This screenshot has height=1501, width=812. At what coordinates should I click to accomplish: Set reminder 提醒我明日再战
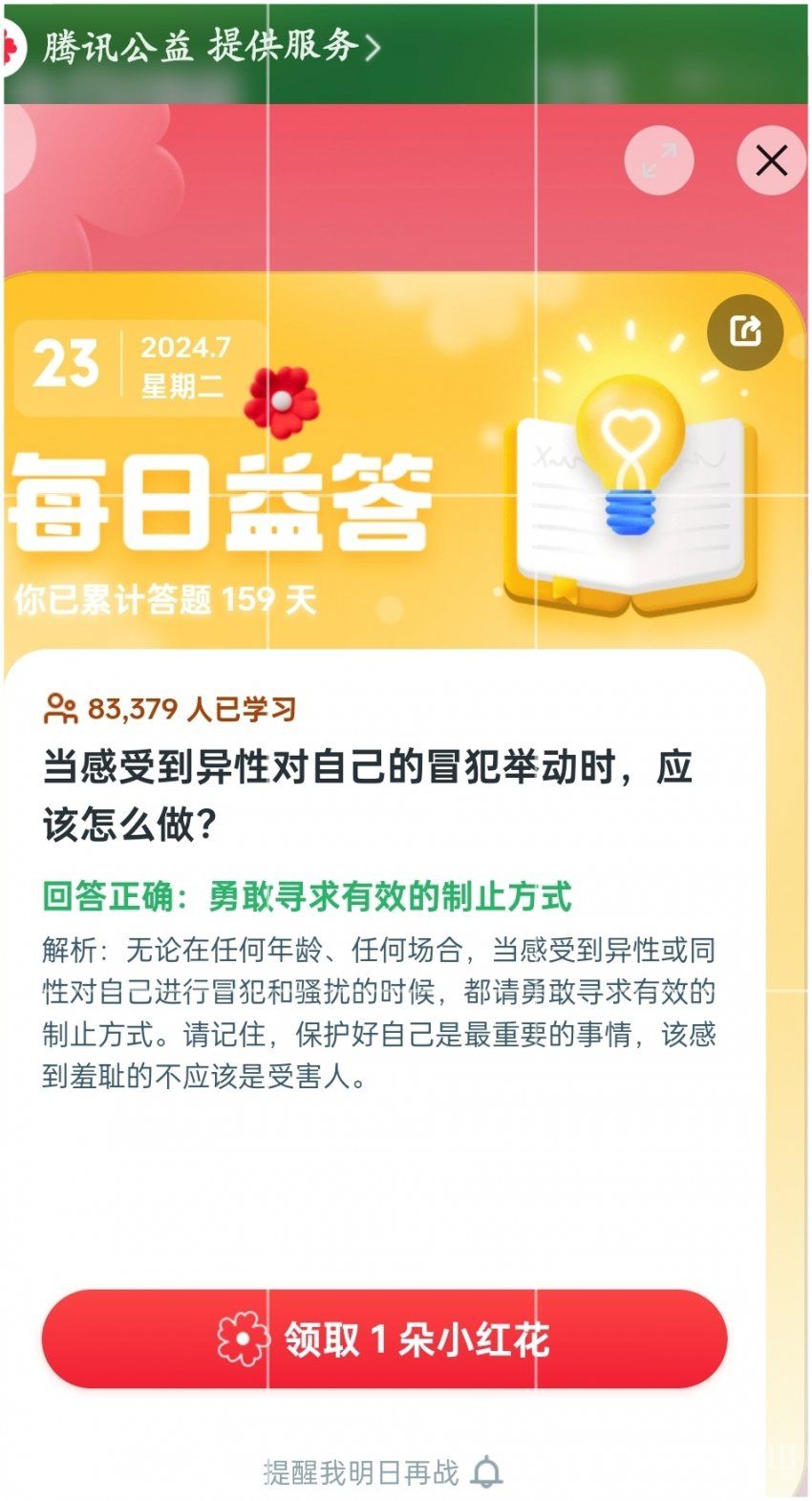[382, 1472]
